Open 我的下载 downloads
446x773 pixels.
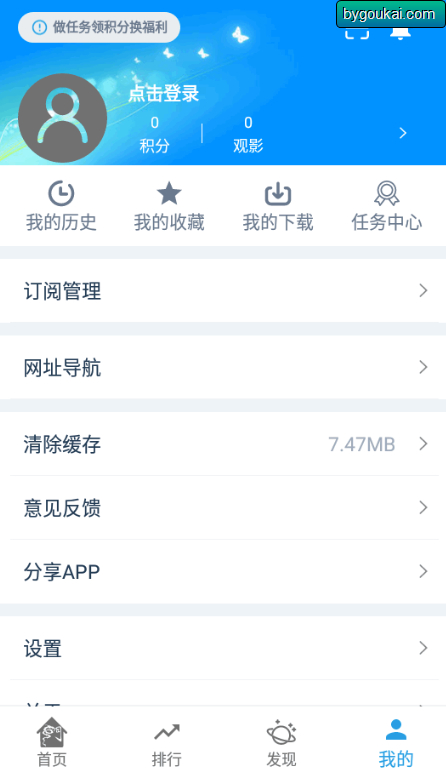click(278, 206)
